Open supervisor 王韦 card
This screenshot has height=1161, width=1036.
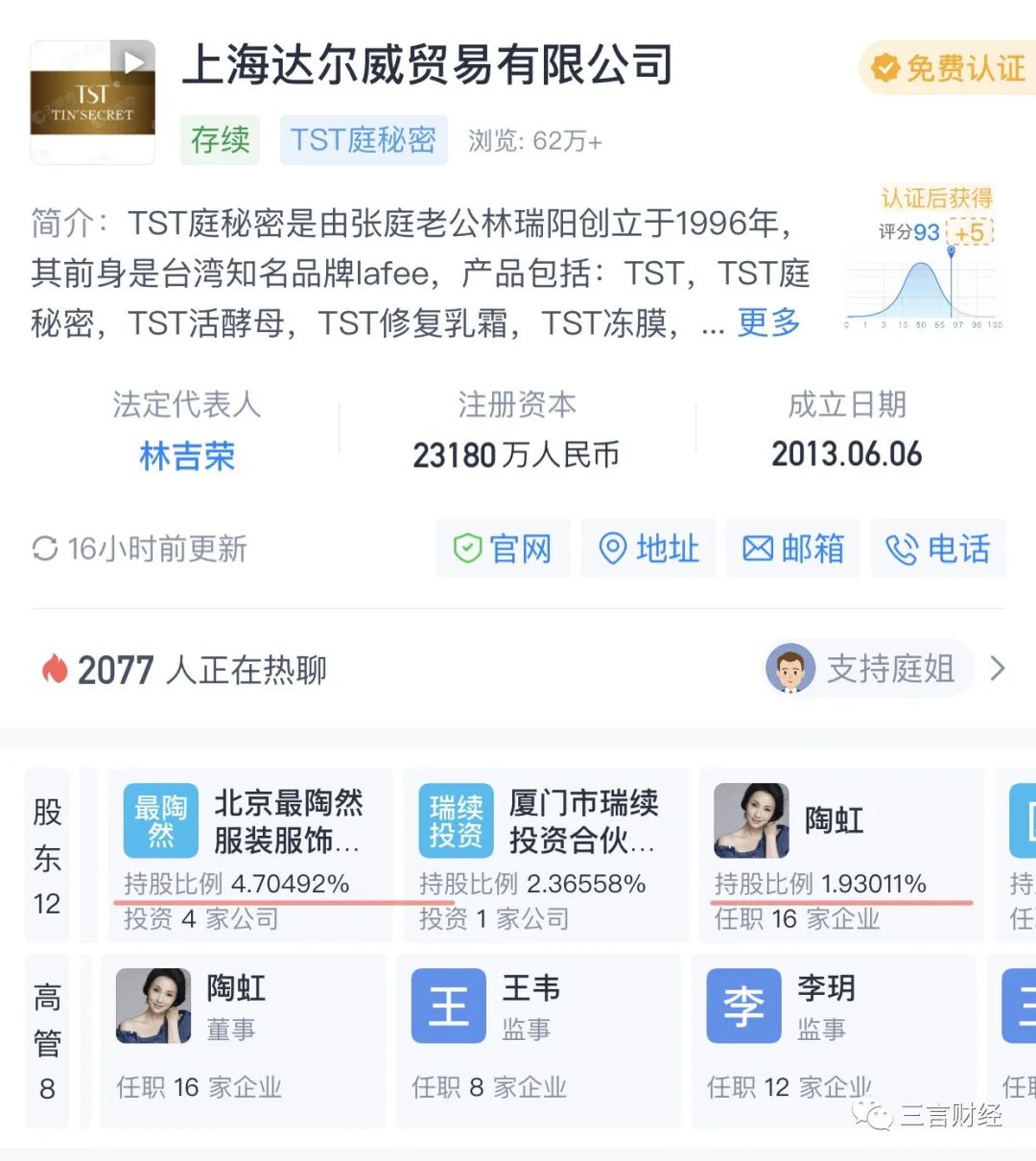coord(537,1040)
